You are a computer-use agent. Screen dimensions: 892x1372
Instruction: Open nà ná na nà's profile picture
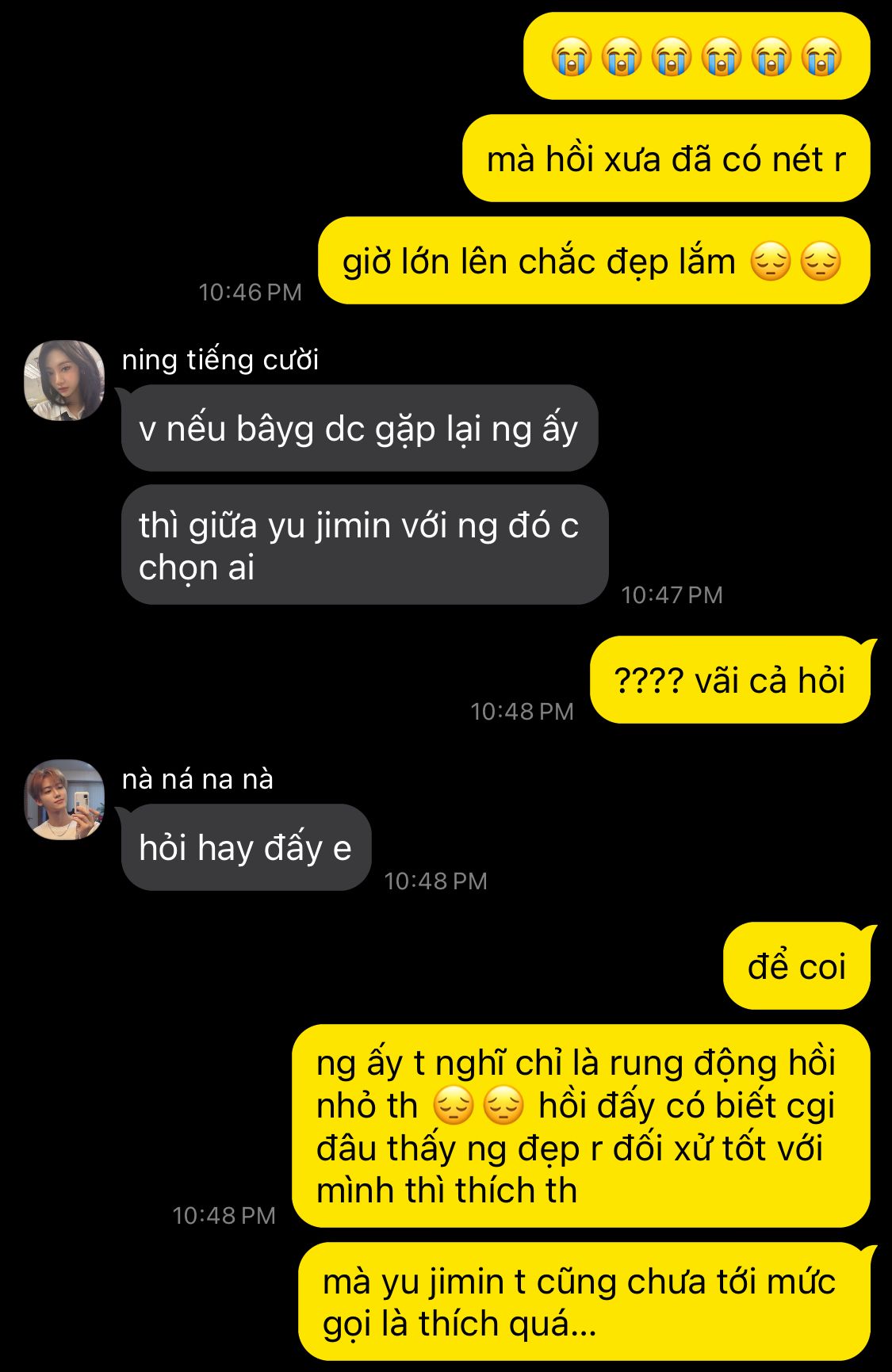tap(64, 799)
